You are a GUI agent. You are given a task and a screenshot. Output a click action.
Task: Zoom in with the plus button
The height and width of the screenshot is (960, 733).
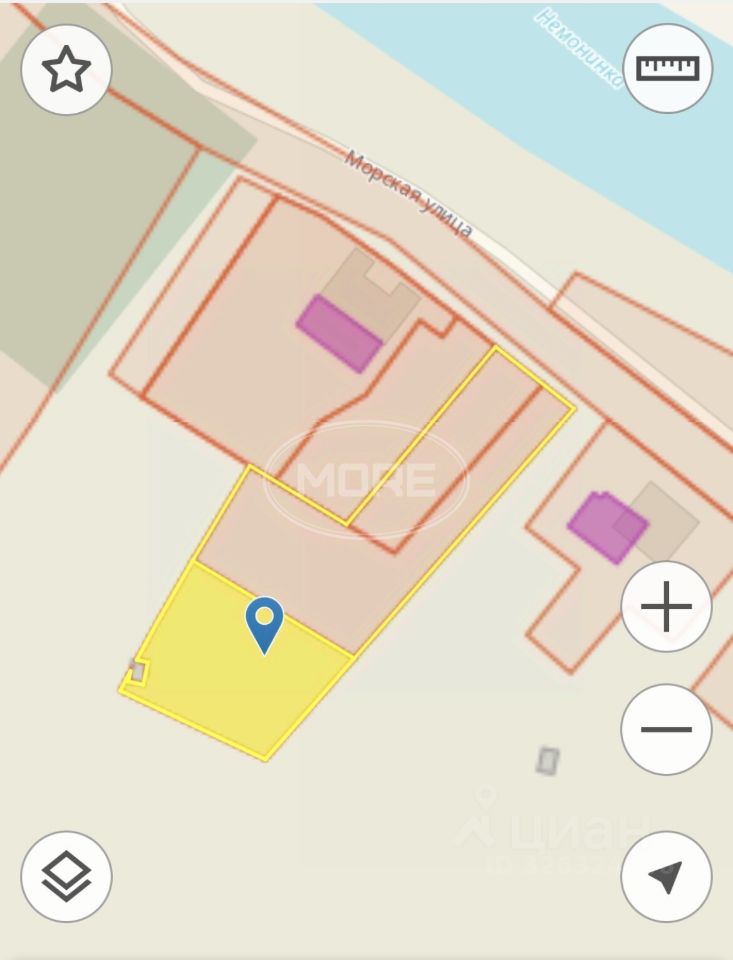click(x=666, y=606)
